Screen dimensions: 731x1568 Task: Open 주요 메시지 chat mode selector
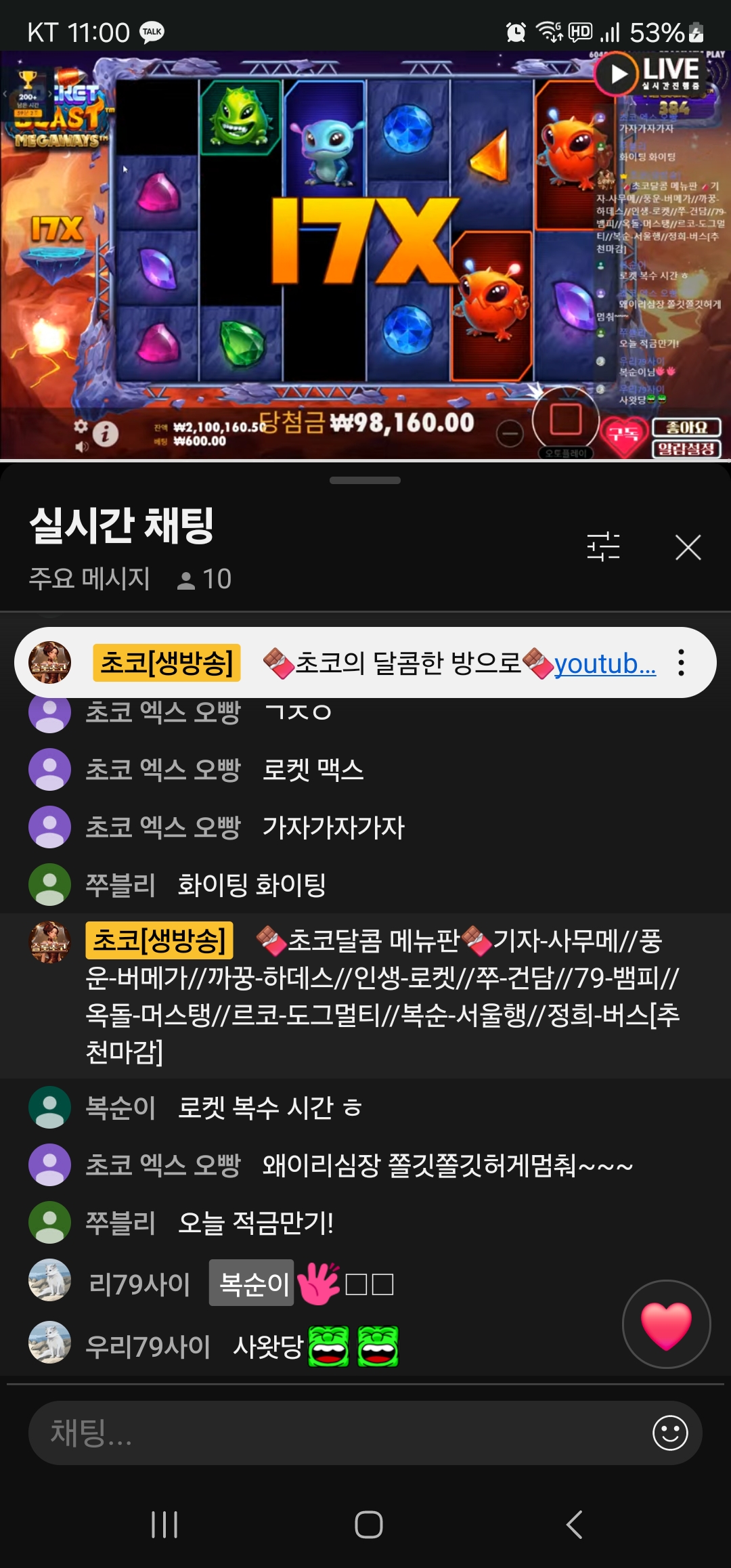[89, 579]
